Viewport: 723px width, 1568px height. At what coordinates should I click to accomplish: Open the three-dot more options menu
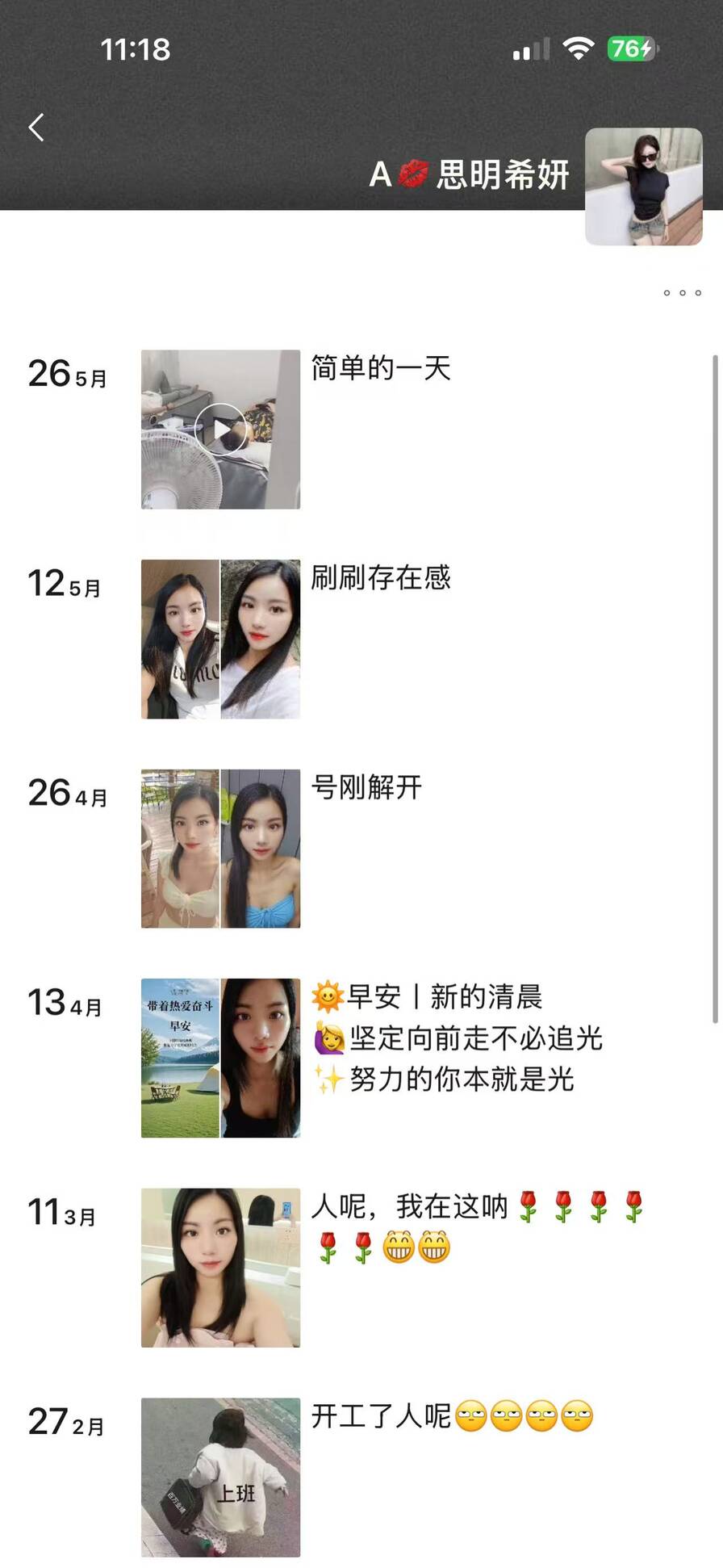tap(682, 292)
